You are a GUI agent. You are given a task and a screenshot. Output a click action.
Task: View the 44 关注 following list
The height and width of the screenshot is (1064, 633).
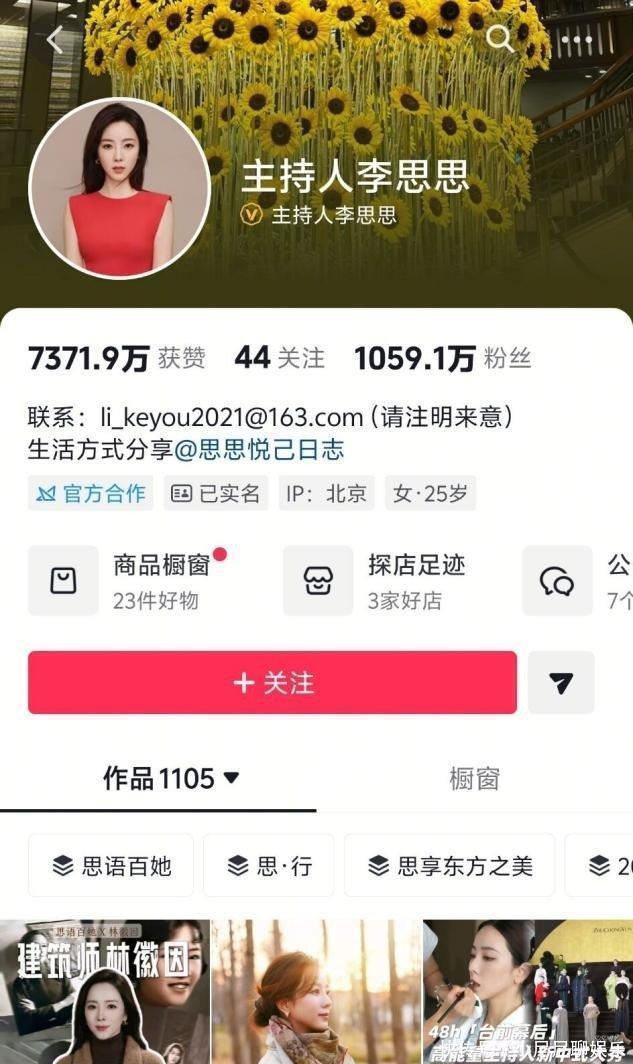click(279, 358)
